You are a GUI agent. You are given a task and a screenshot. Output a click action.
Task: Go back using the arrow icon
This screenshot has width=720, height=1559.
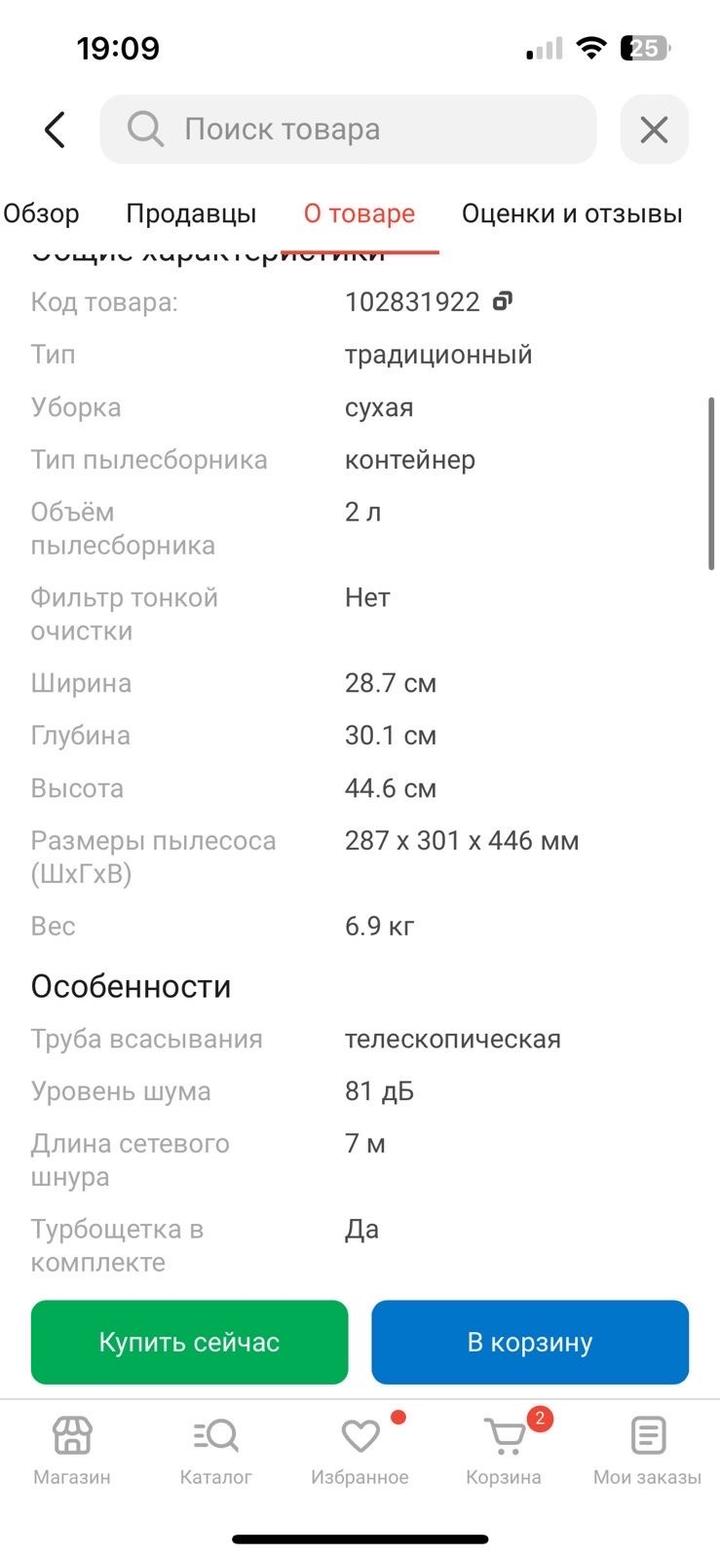(x=55, y=130)
